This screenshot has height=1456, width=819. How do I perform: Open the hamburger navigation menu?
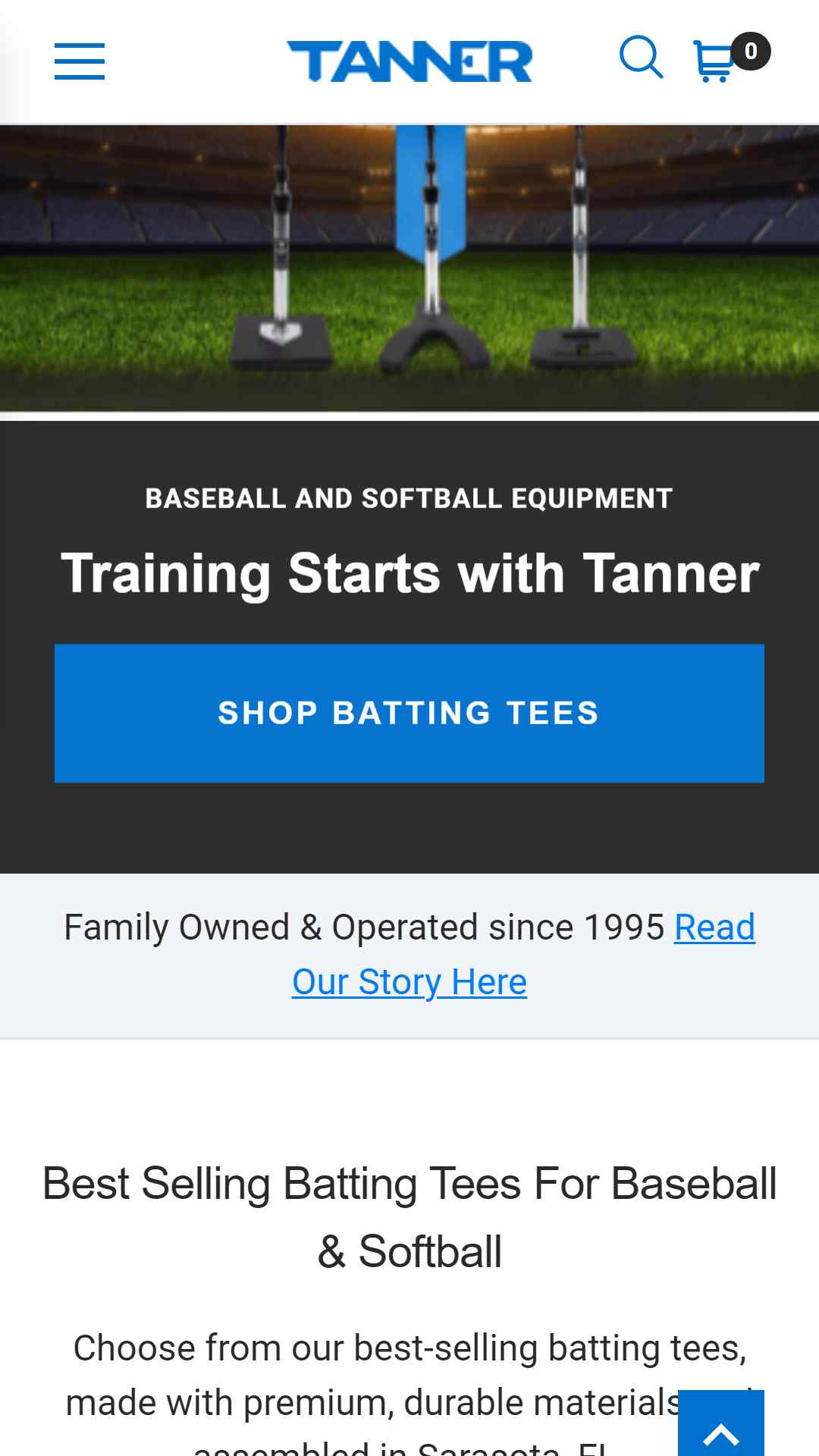point(80,61)
